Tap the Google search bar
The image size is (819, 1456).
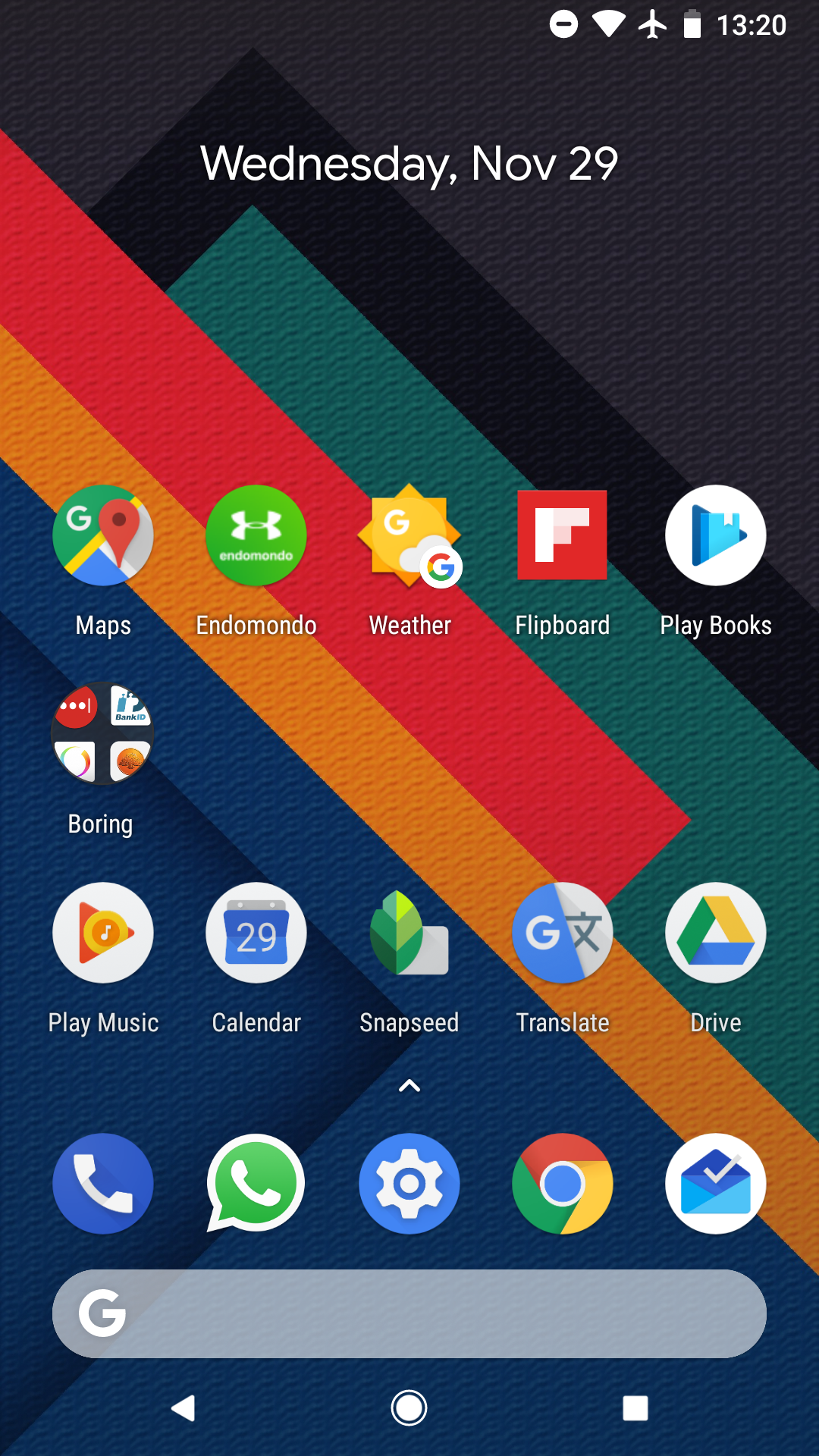click(x=409, y=1313)
